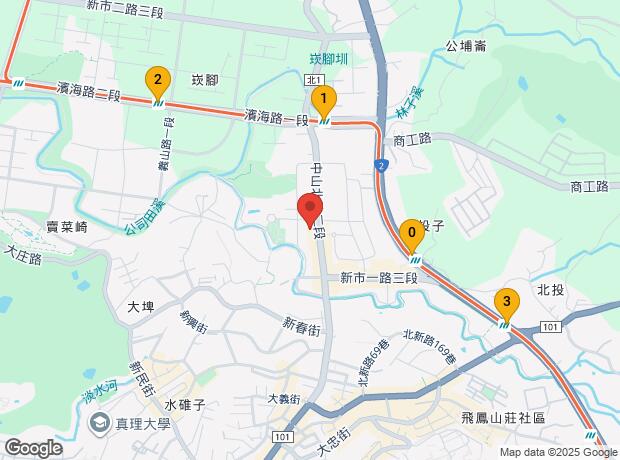Choose the orange marker numbered 3

[507, 302]
